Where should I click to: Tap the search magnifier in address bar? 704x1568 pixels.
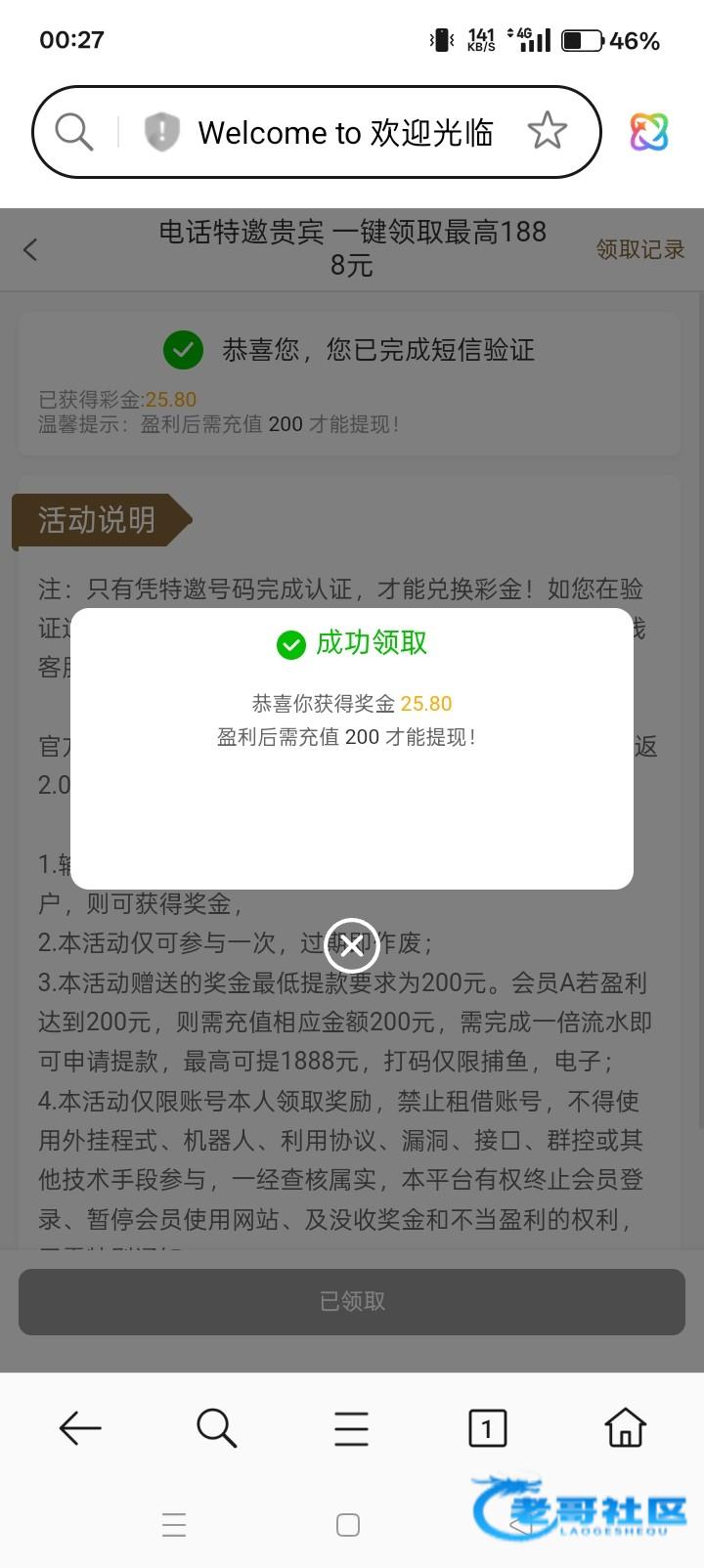(74, 131)
